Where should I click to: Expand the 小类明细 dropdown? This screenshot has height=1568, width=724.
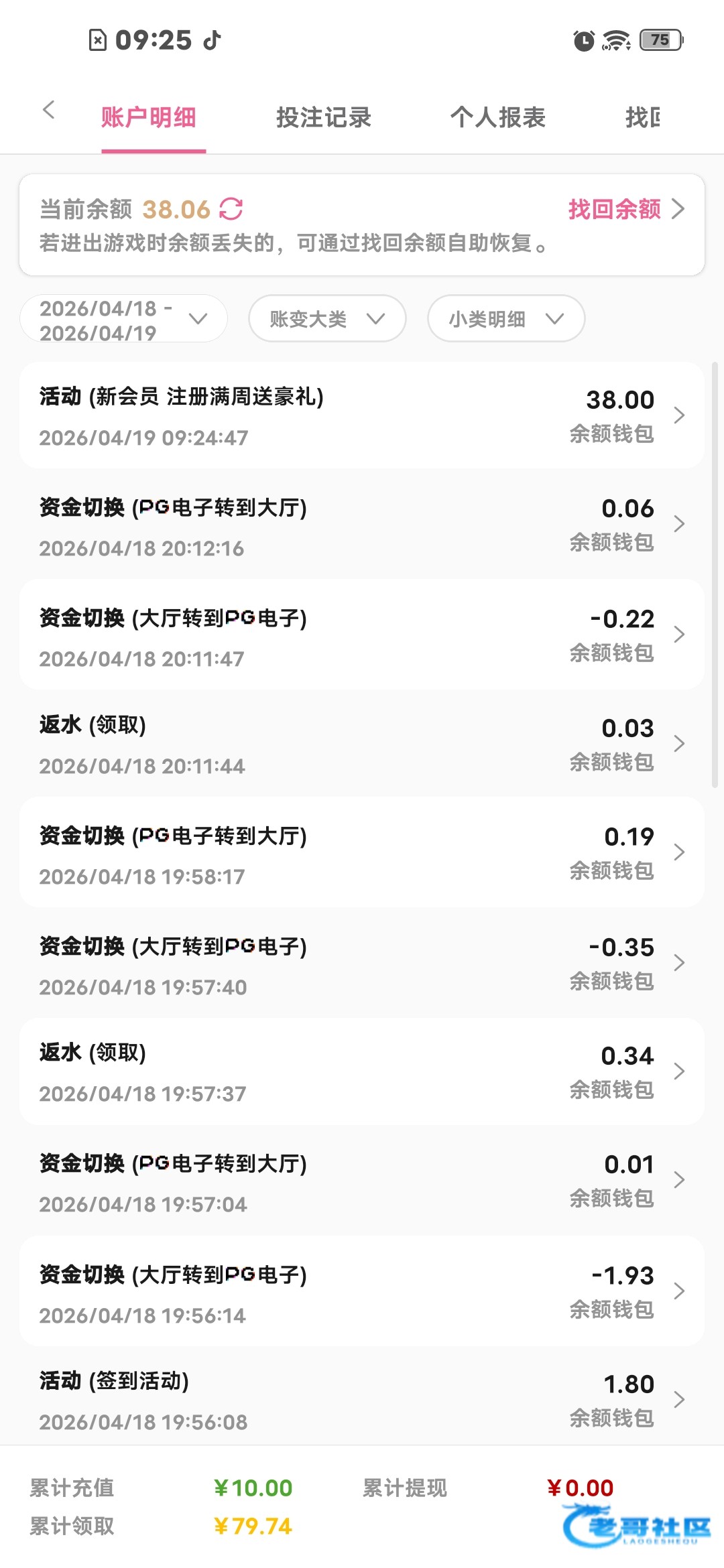pos(506,319)
